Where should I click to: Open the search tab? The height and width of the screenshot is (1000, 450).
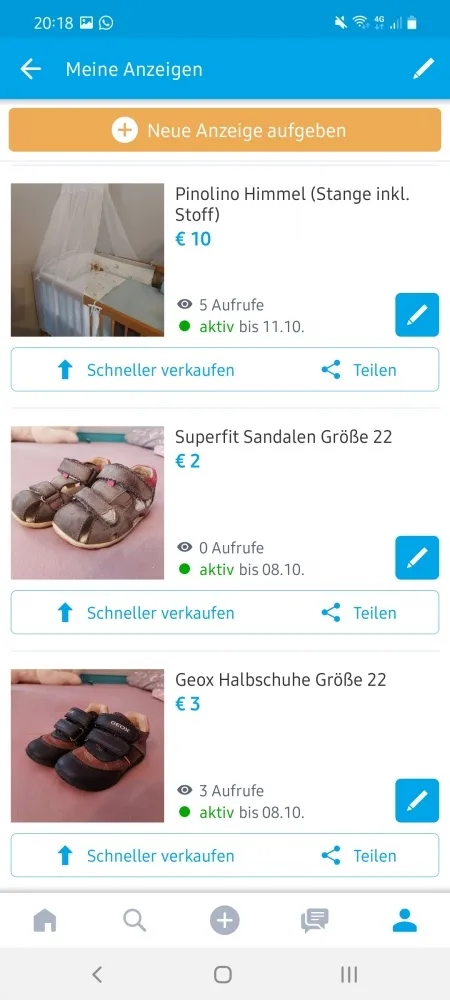134,920
